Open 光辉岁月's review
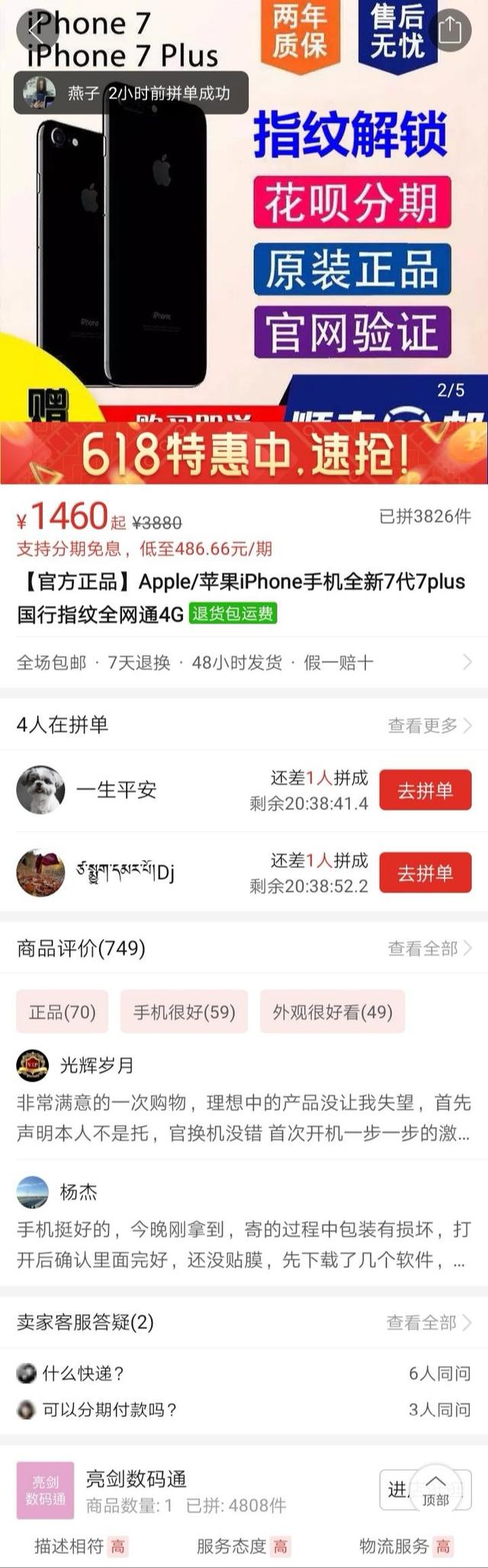The image size is (488, 1568). coord(244,1117)
